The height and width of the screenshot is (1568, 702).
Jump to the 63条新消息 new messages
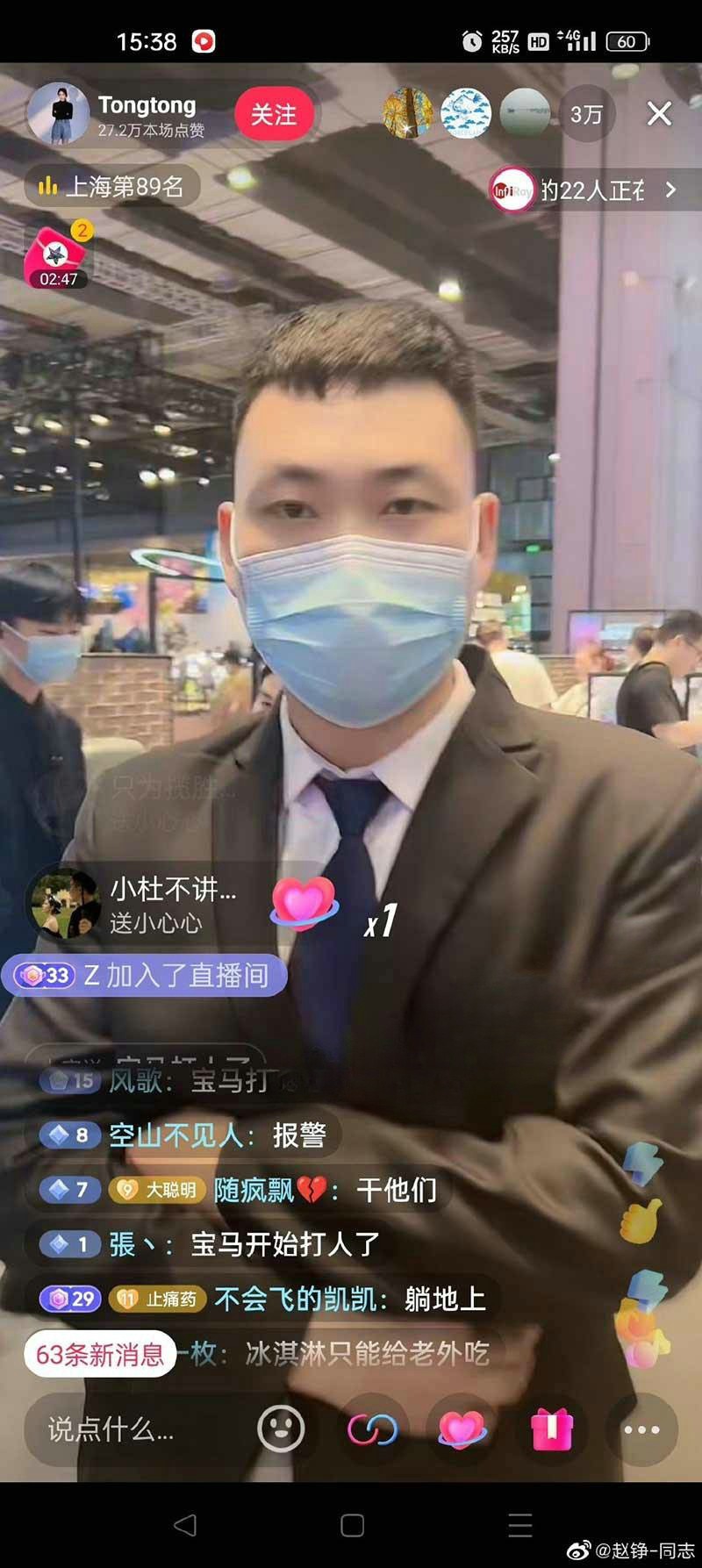tap(99, 1354)
